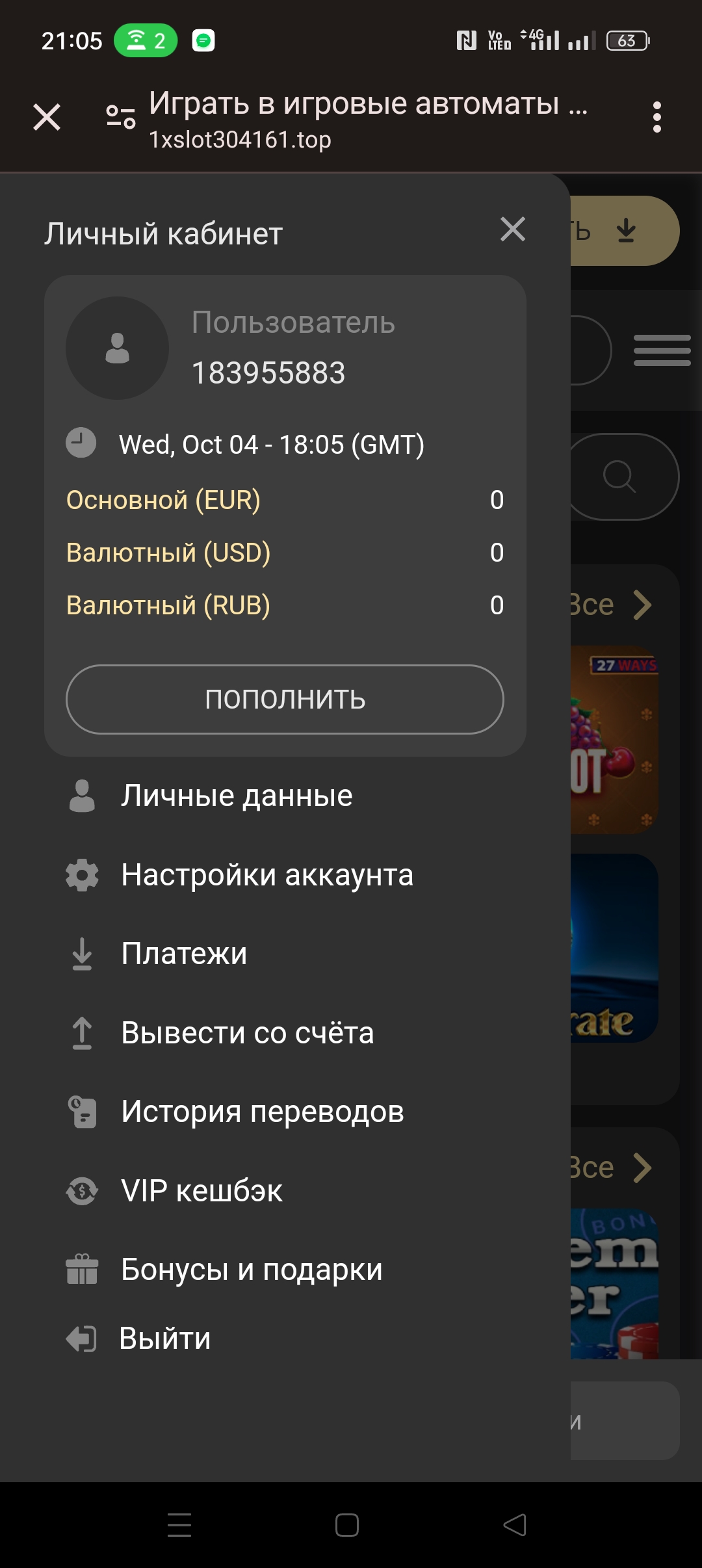Screen dimensions: 702x1568
Task: Open the browser overflow menu
Action: pos(657,118)
